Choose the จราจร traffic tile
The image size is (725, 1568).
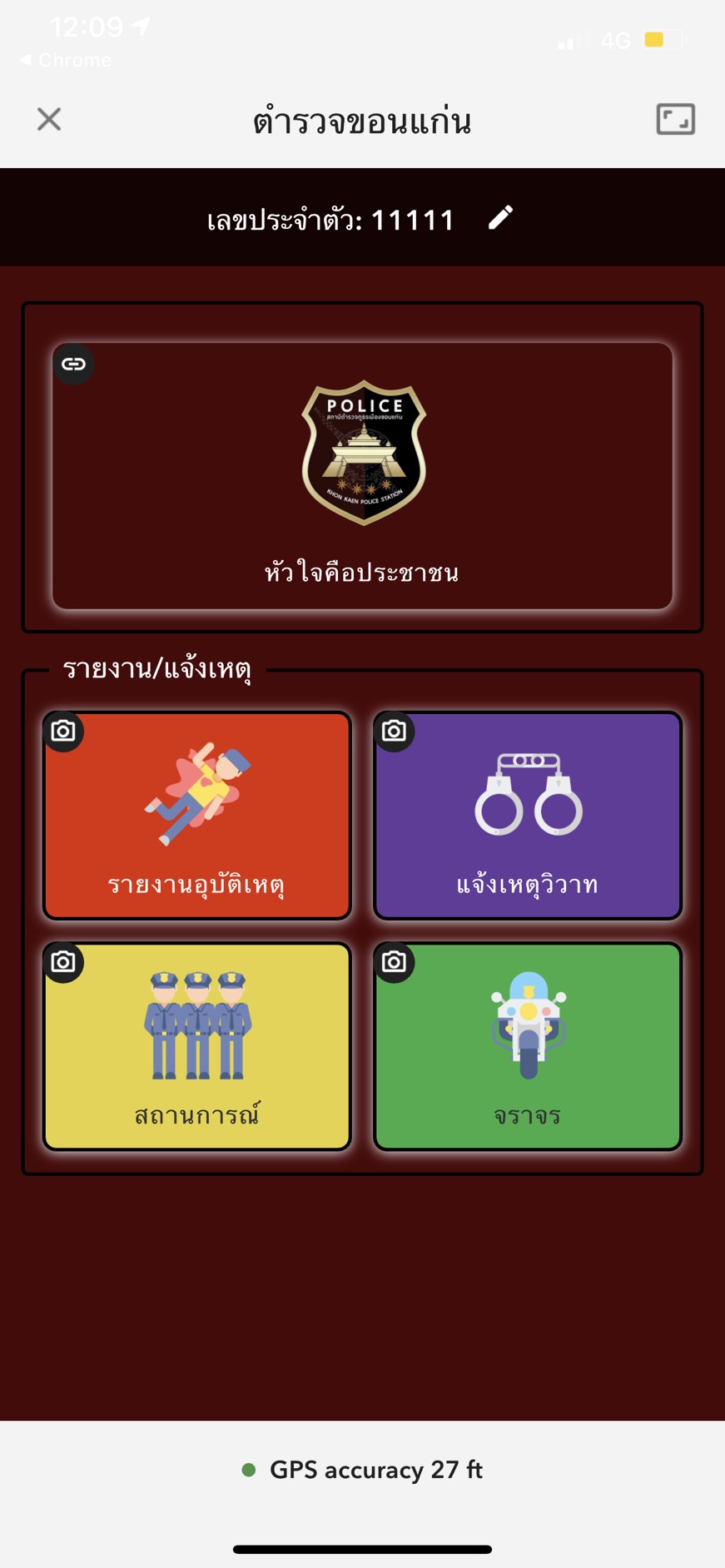(x=528, y=1046)
